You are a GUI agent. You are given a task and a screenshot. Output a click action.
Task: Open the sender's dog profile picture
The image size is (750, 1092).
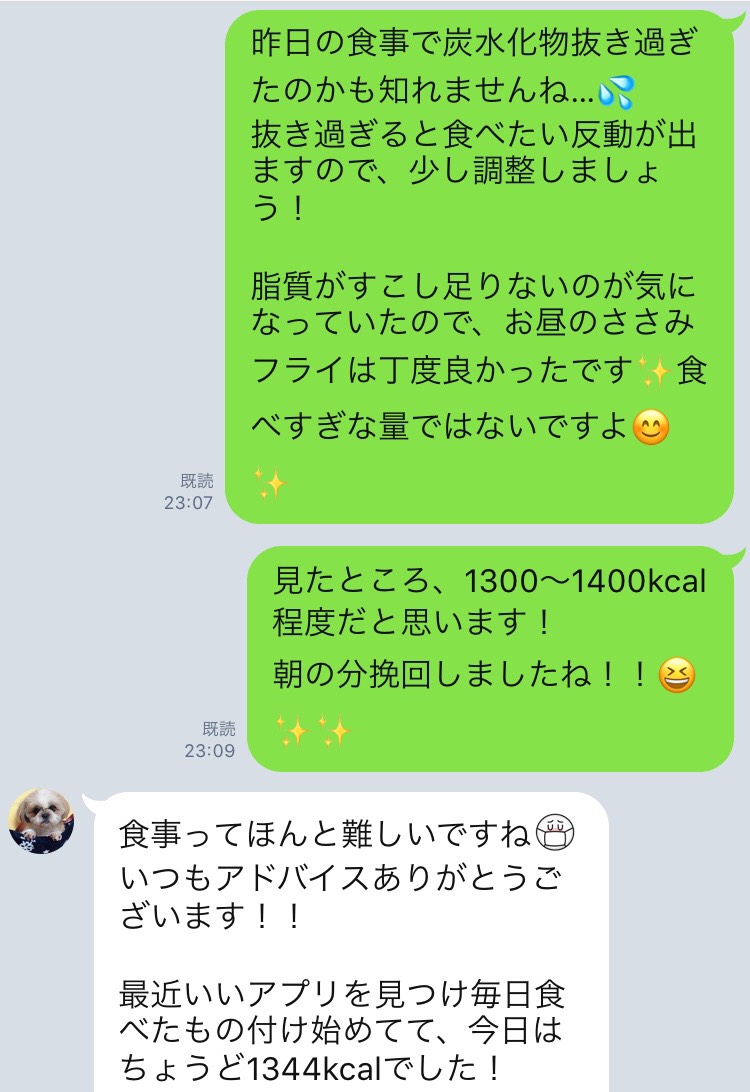(42, 821)
